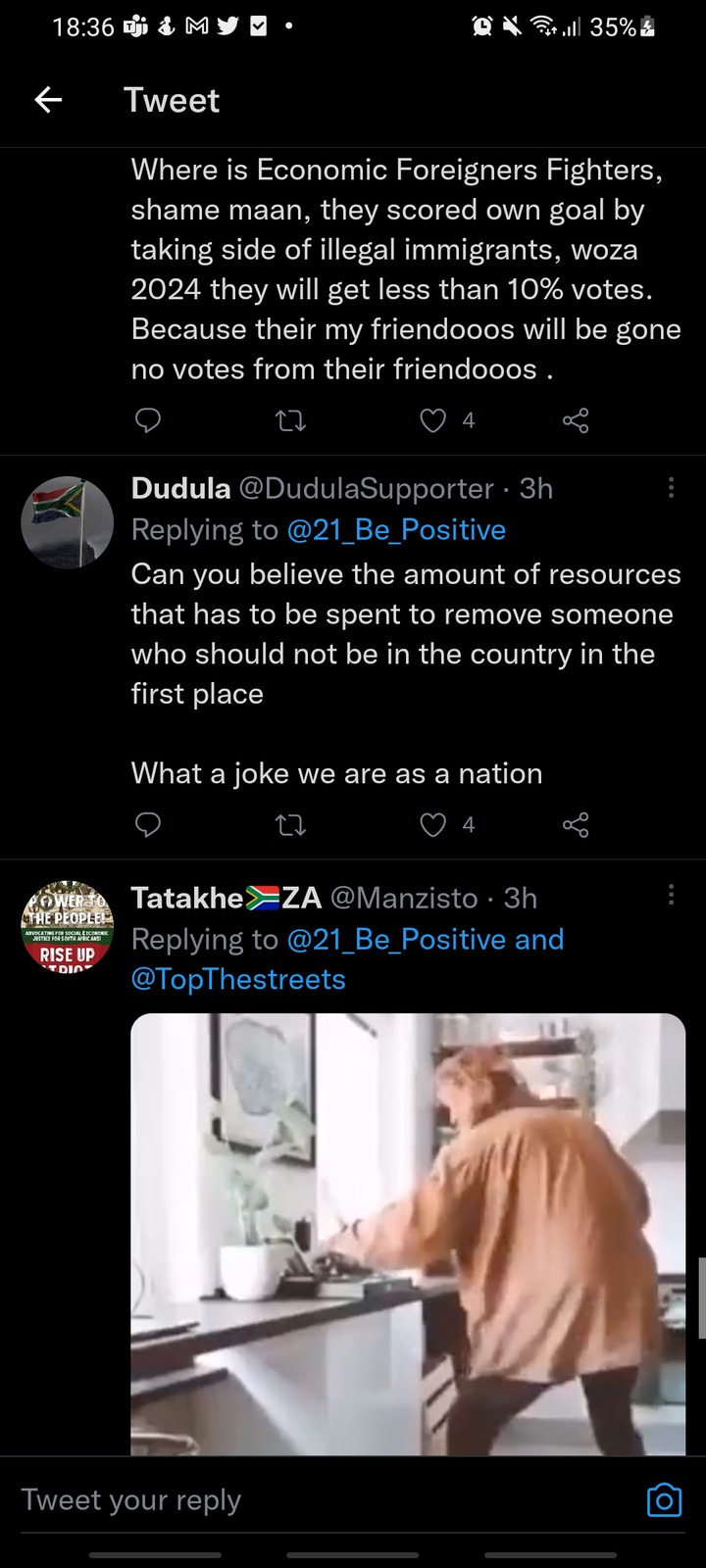Reply to Dudula's tweet
The height and width of the screenshot is (1568, 706).
click(147, 825)
